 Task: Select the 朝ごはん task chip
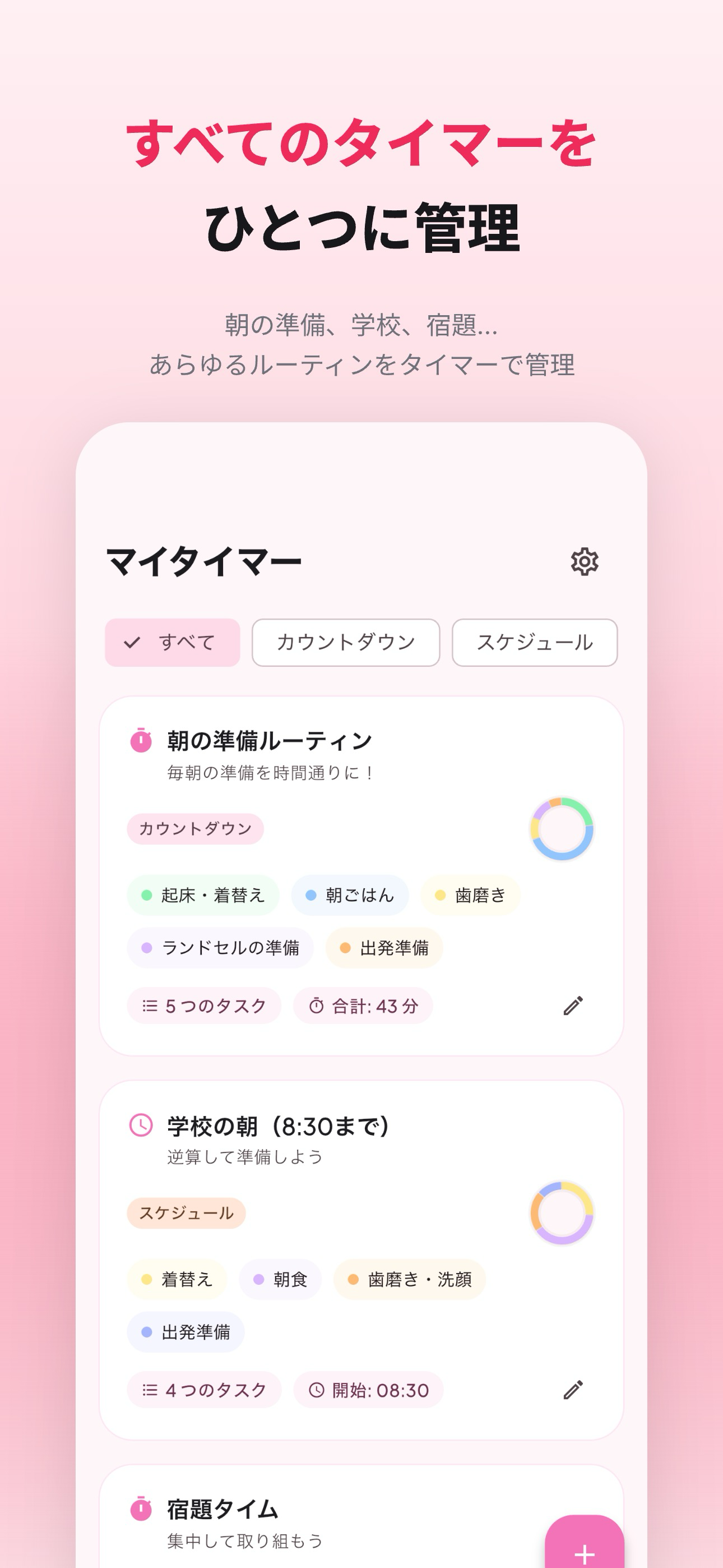(x=351, y=895)
